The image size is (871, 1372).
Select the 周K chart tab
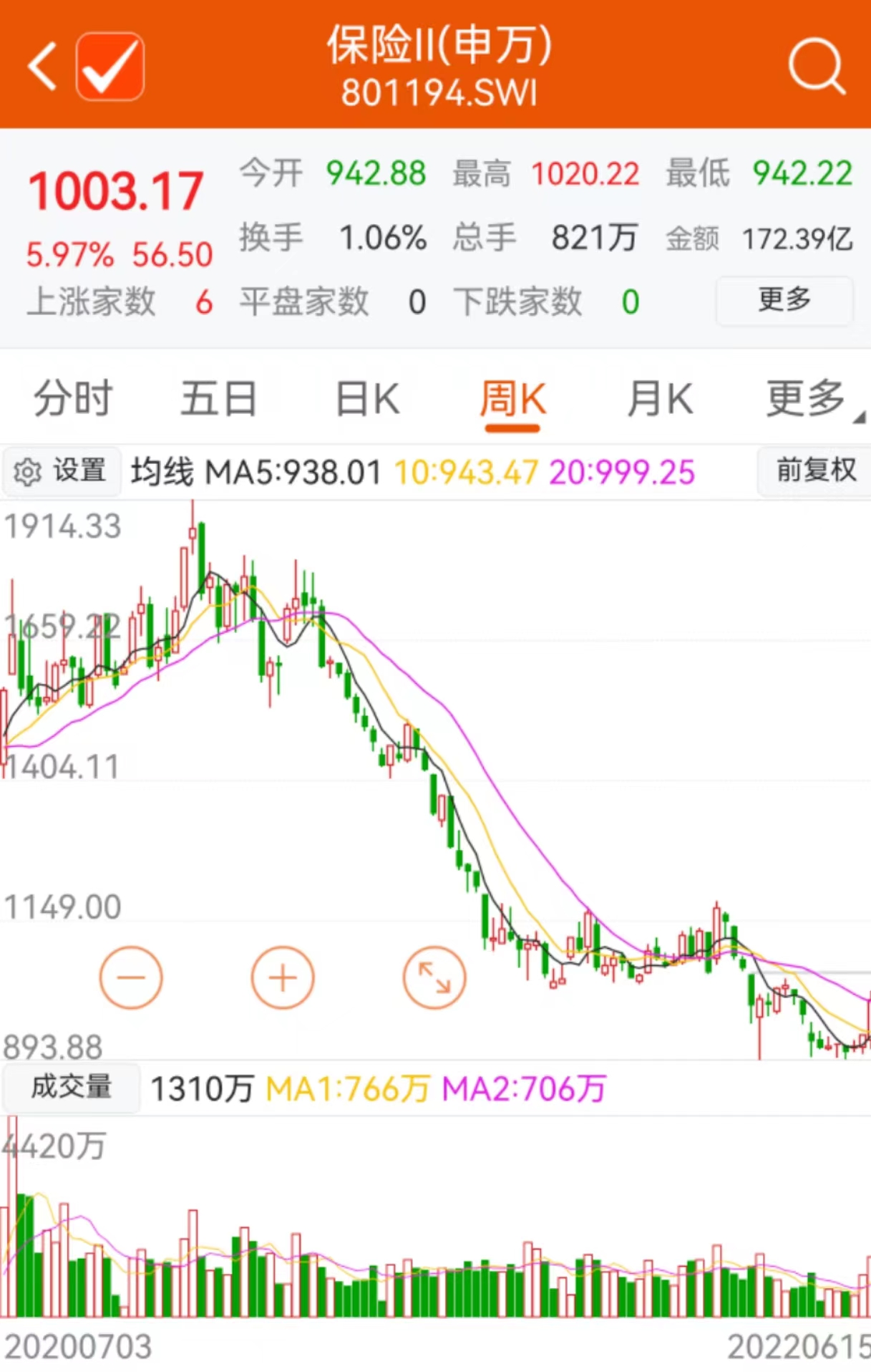tap(512, 399)
